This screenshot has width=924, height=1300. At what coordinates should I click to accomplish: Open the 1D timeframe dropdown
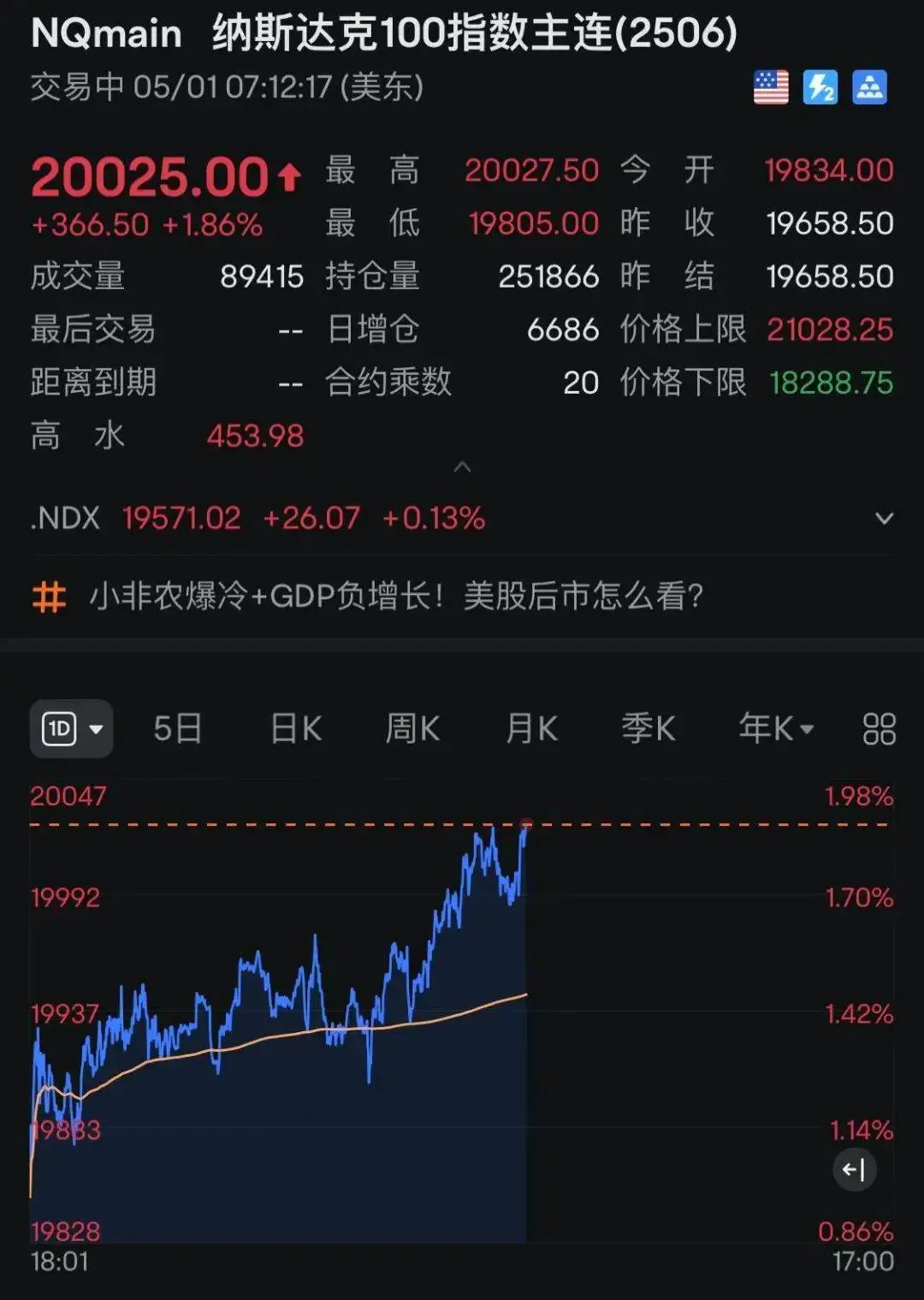pos(71,728)
